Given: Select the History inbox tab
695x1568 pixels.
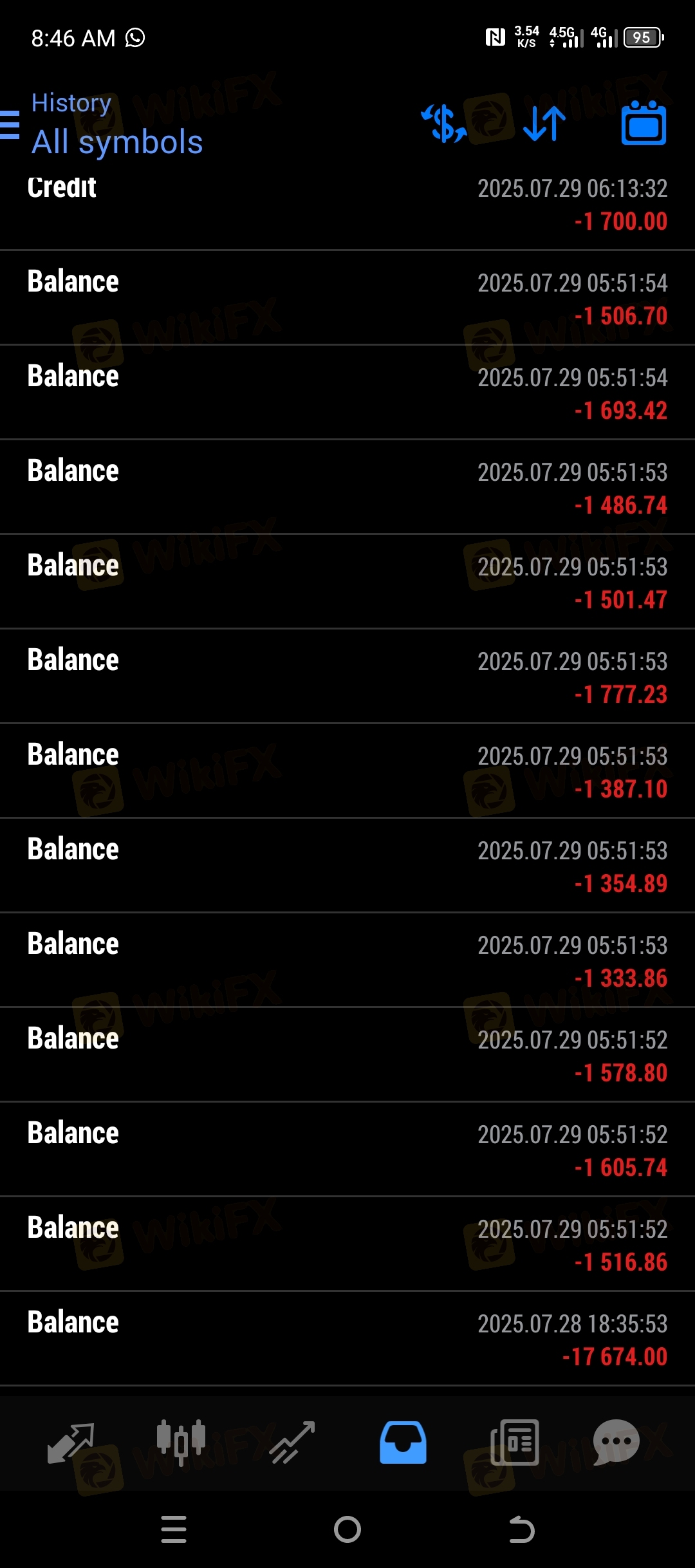Looking at the screenshot, I should (403, 1442).
